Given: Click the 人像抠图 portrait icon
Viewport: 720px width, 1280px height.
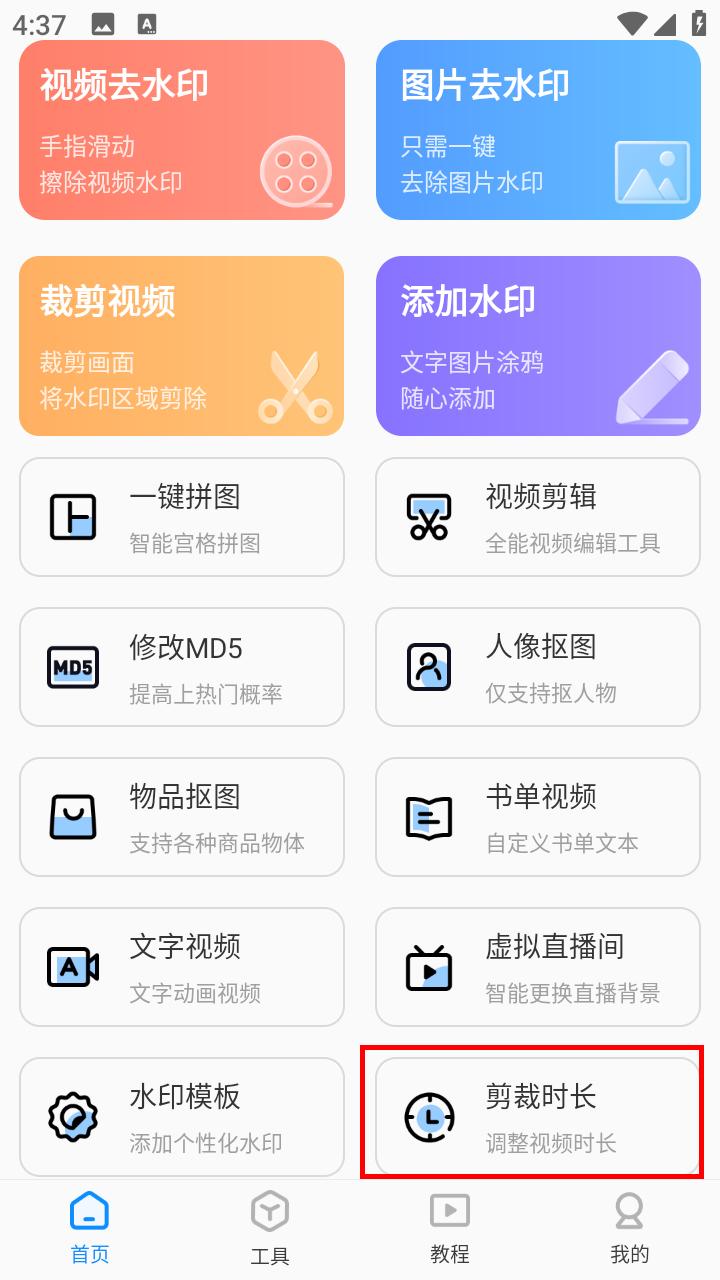Looking at the screenshot, I should tap(429, 668).
